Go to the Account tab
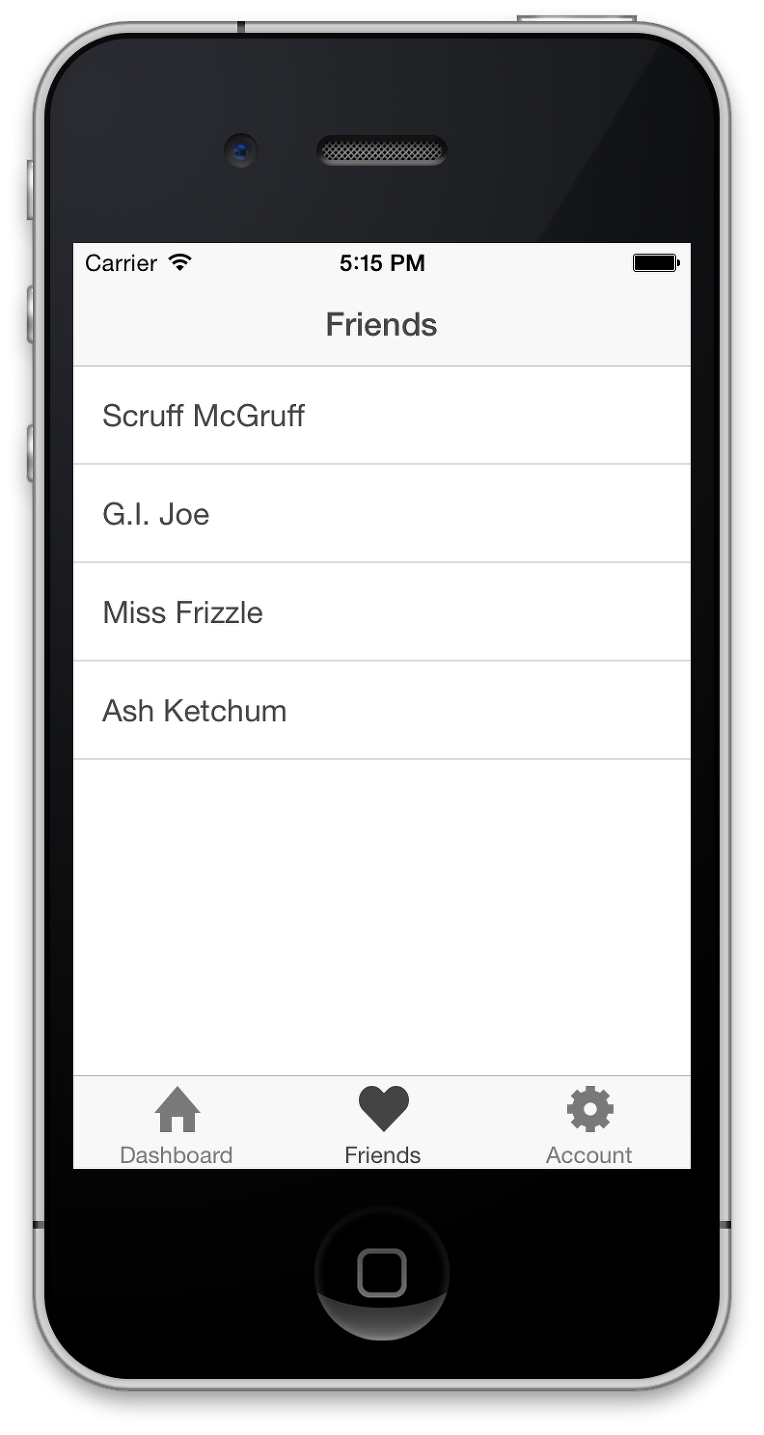Image resolution: width=764 pixels, height=1435 pixels. (x=589, y=1125)
